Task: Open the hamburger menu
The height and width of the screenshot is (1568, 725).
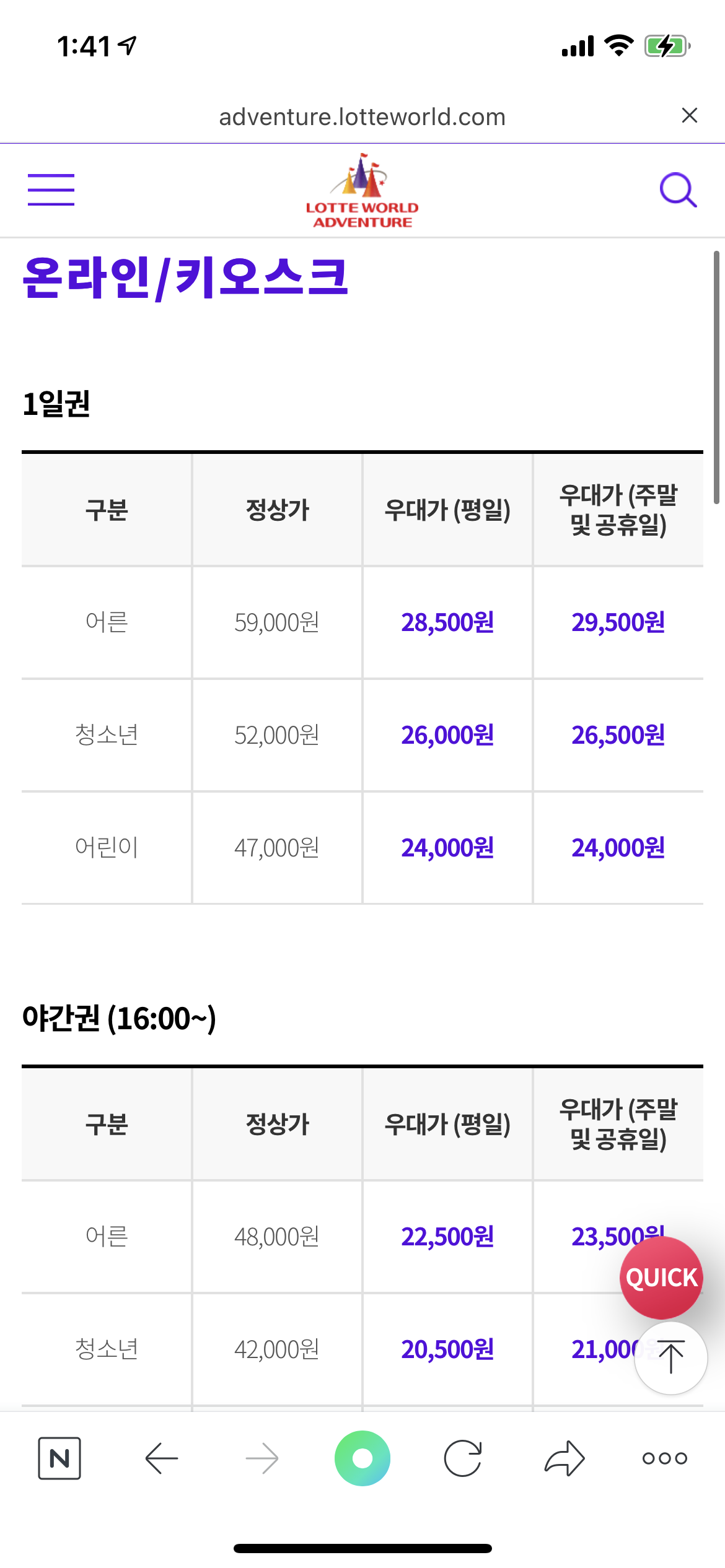Action: coord(51,189)
